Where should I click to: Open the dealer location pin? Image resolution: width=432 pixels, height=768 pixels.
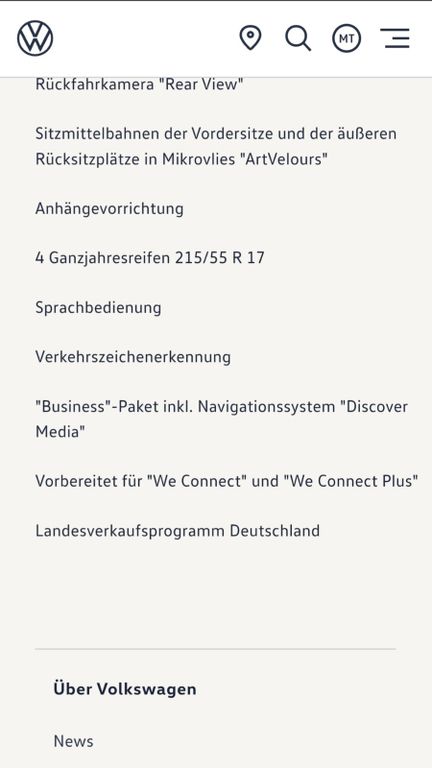(x=250, y=38)
